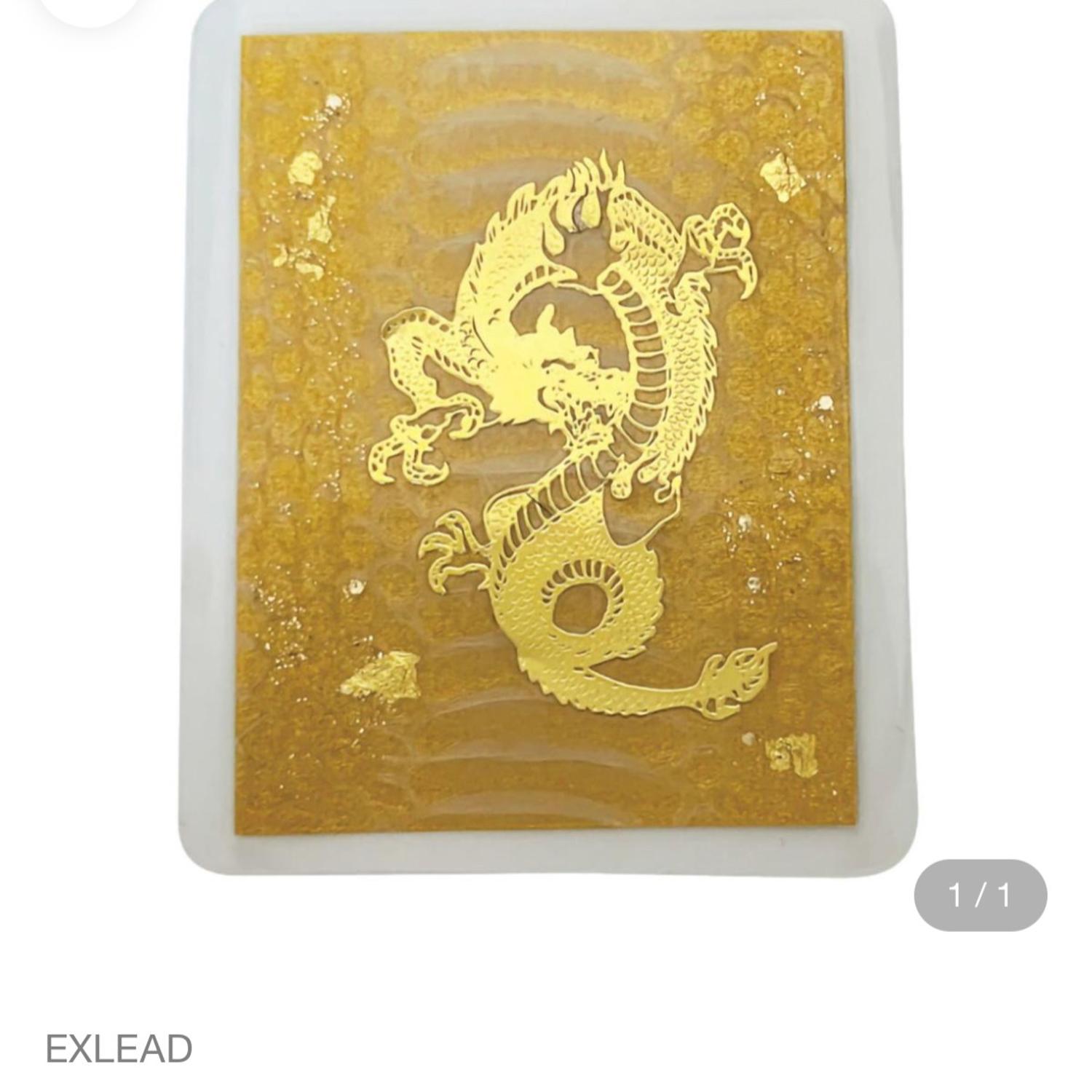Open the gold dragon product image

(x=547, y=437)
